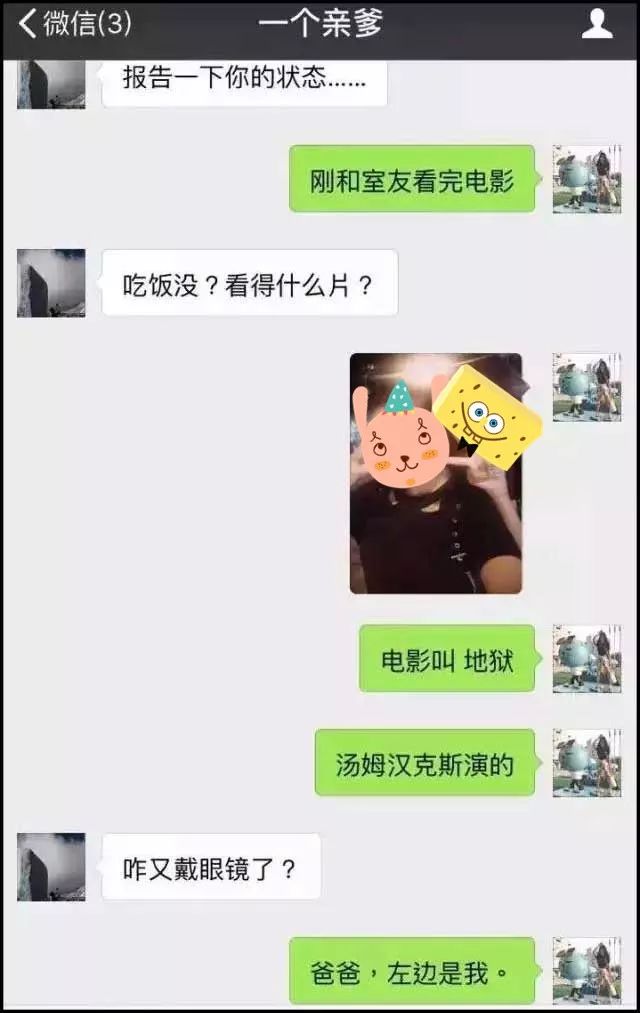Open the contact's chat info icon
Screen dimensions: 640x1013
(597, 23)
